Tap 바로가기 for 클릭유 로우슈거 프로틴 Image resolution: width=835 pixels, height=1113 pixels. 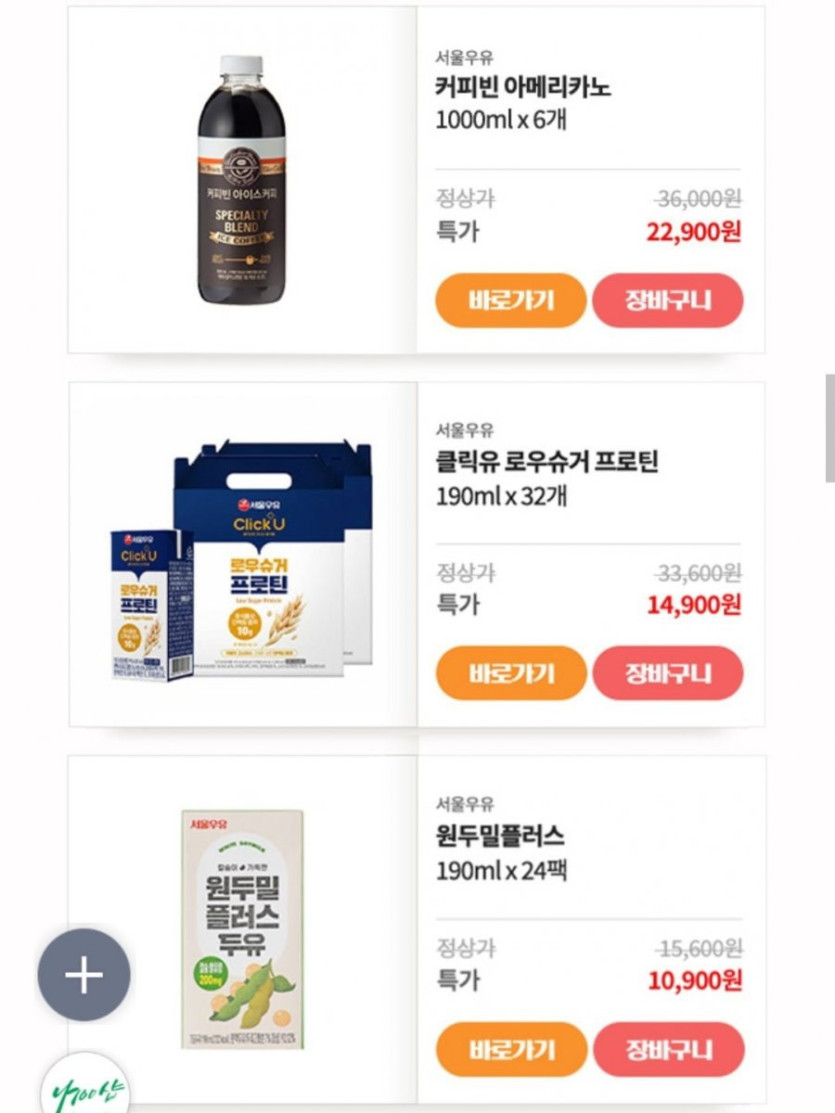coord(510,673)
